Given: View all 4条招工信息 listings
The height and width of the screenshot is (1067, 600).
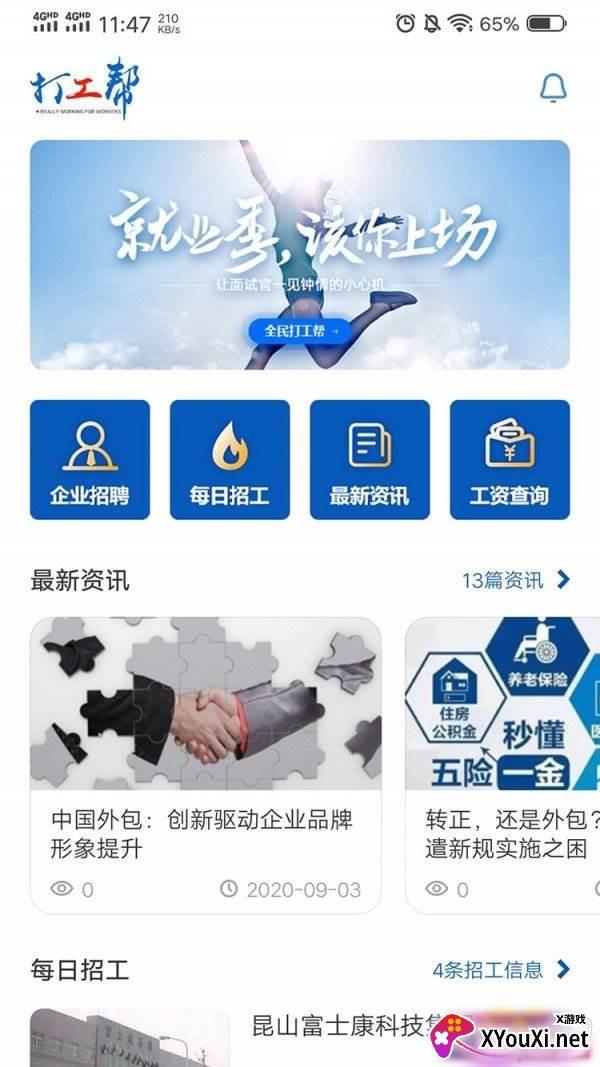Looking at the screenshot, I should (501, 969).
